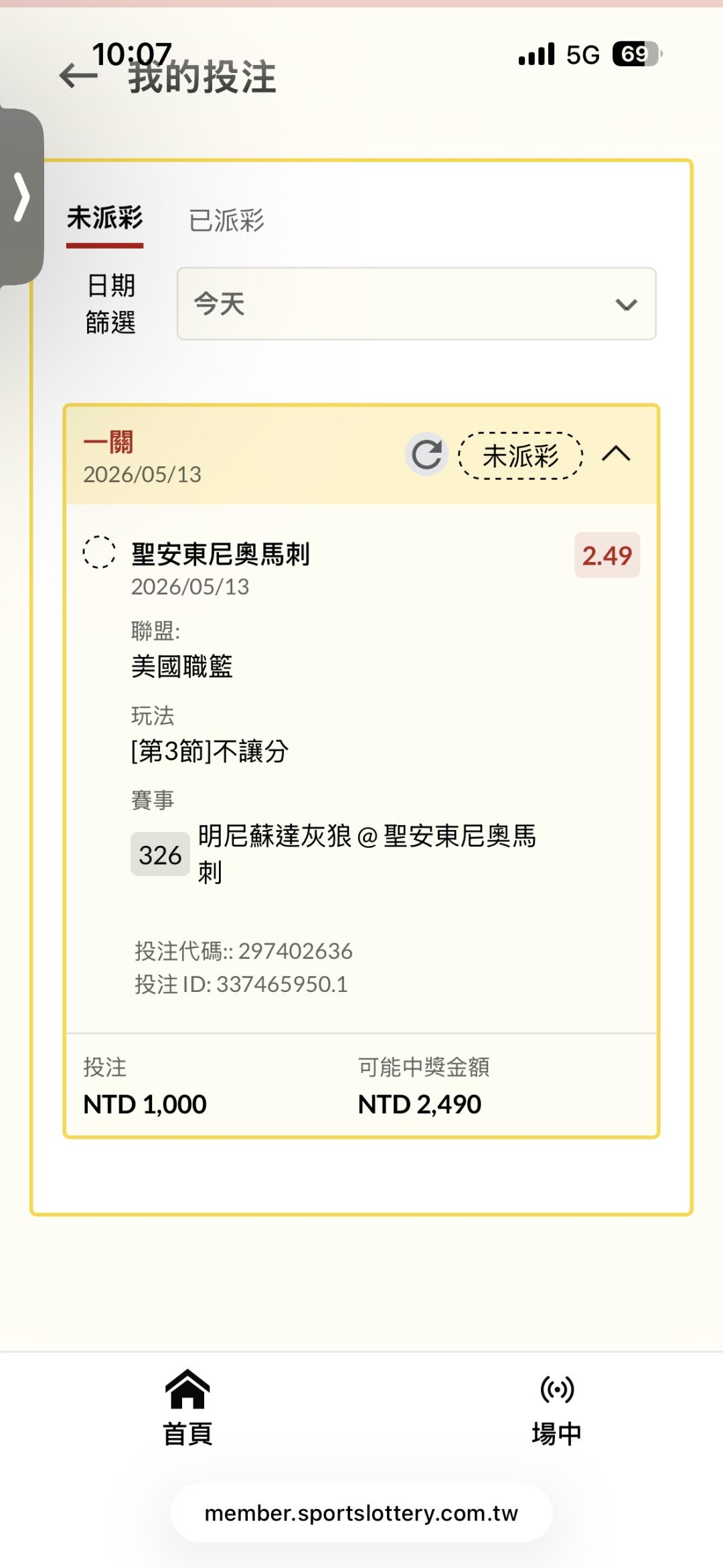Go back using the back arrow
The height and width of the screenshot is (1568, 723).
(78, 76)
